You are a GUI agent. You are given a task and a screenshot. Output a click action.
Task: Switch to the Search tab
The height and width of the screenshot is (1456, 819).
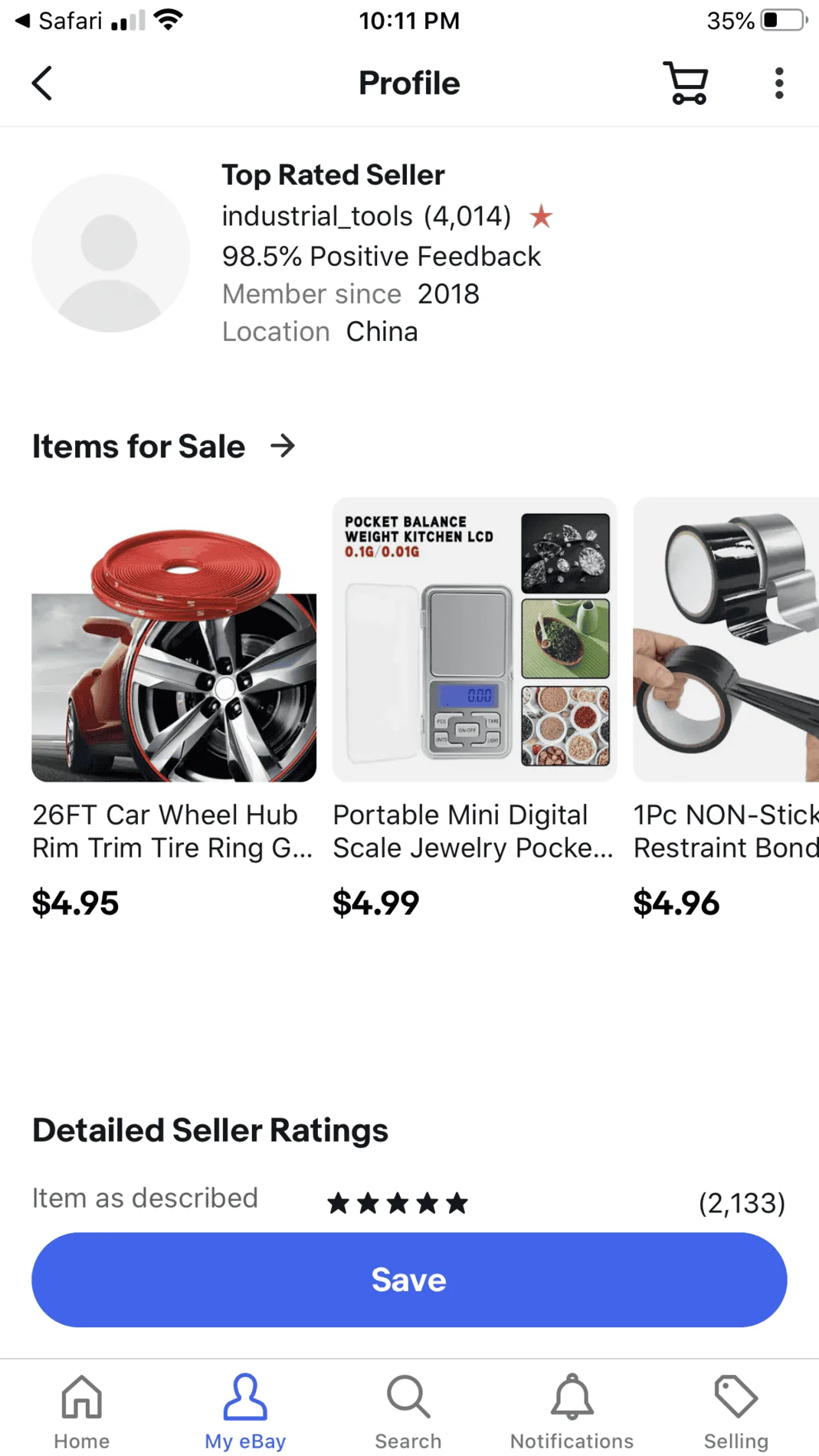(x=408, y=1412)
